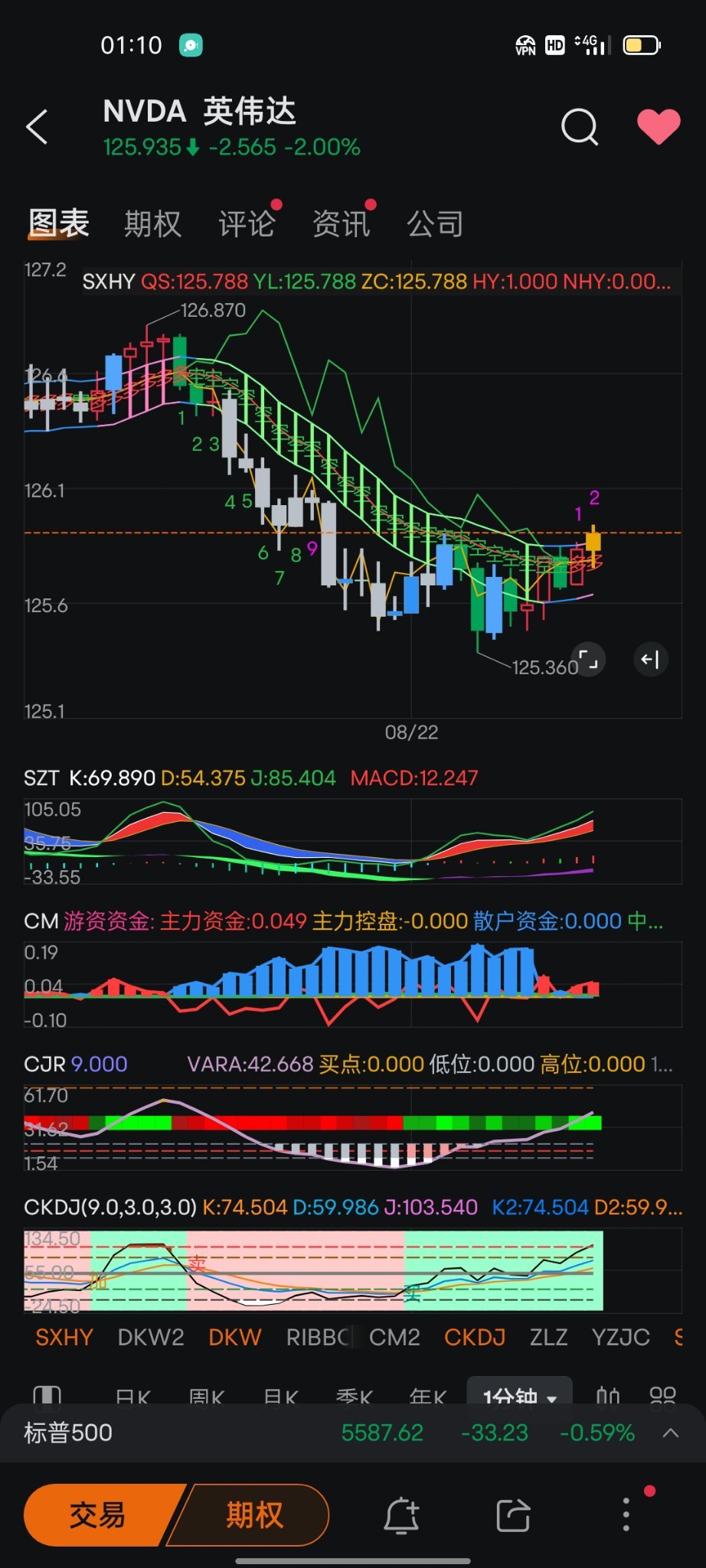
Task: Choose the ZLZ indicator
Action: [x=548, y=1337]
